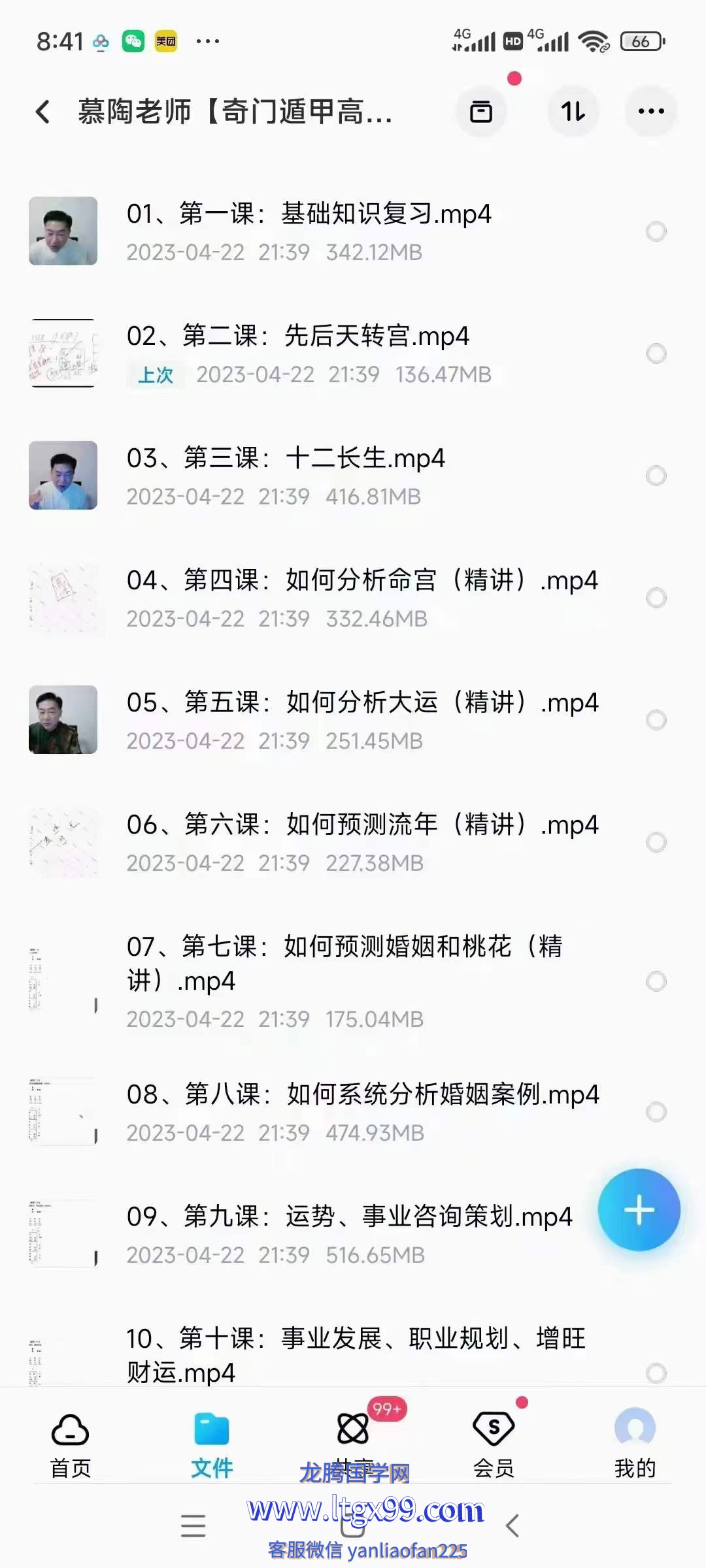Open 03、第三课：十二长生.mp4
This screenshot has width=706, height=1568.
coord(286,459)
